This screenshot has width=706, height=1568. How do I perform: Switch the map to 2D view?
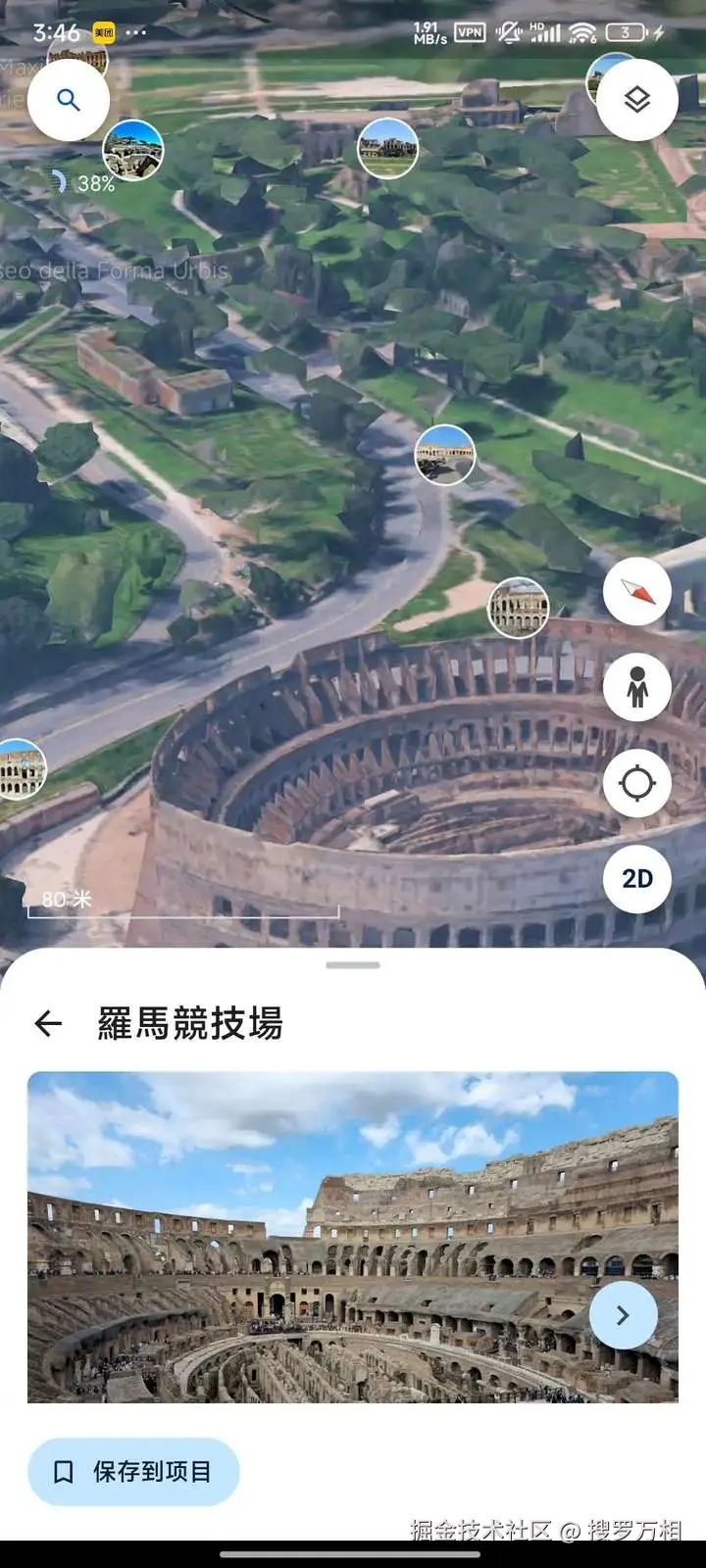pyautogui.click(x=637, y=879)
